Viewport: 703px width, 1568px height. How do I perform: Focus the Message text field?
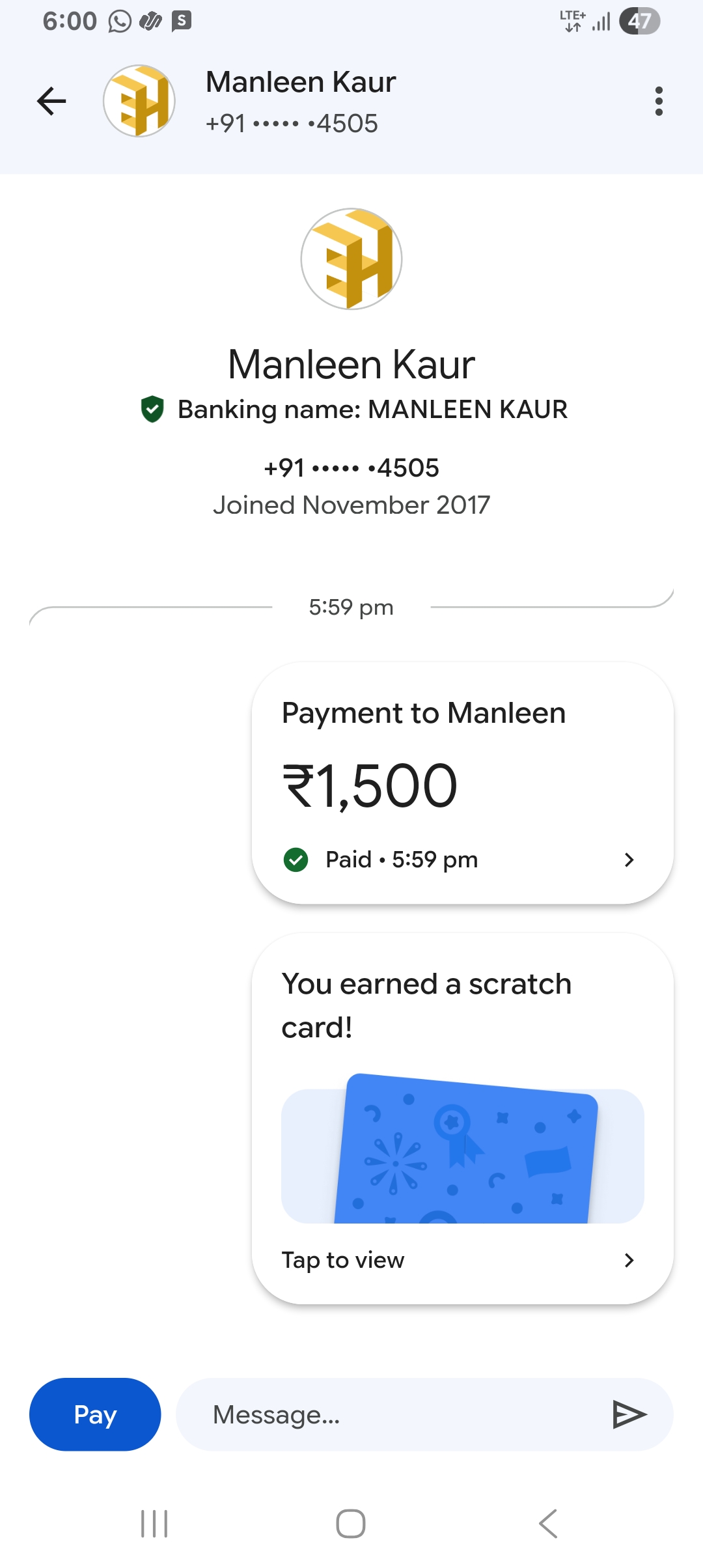point(391,1414)
